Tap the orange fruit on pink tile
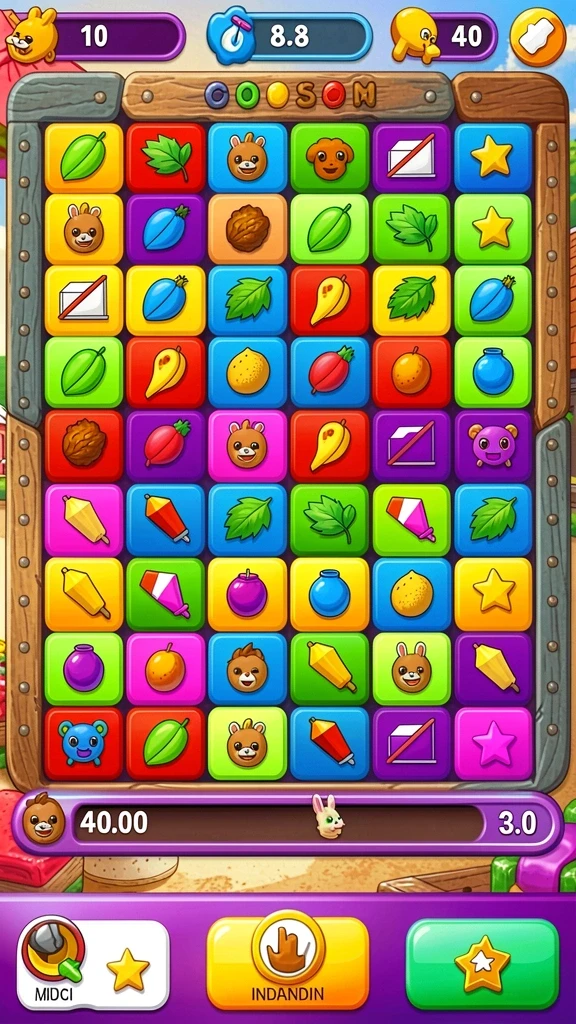The width and height of the screenshot is (576, 1024). [165, 669]
